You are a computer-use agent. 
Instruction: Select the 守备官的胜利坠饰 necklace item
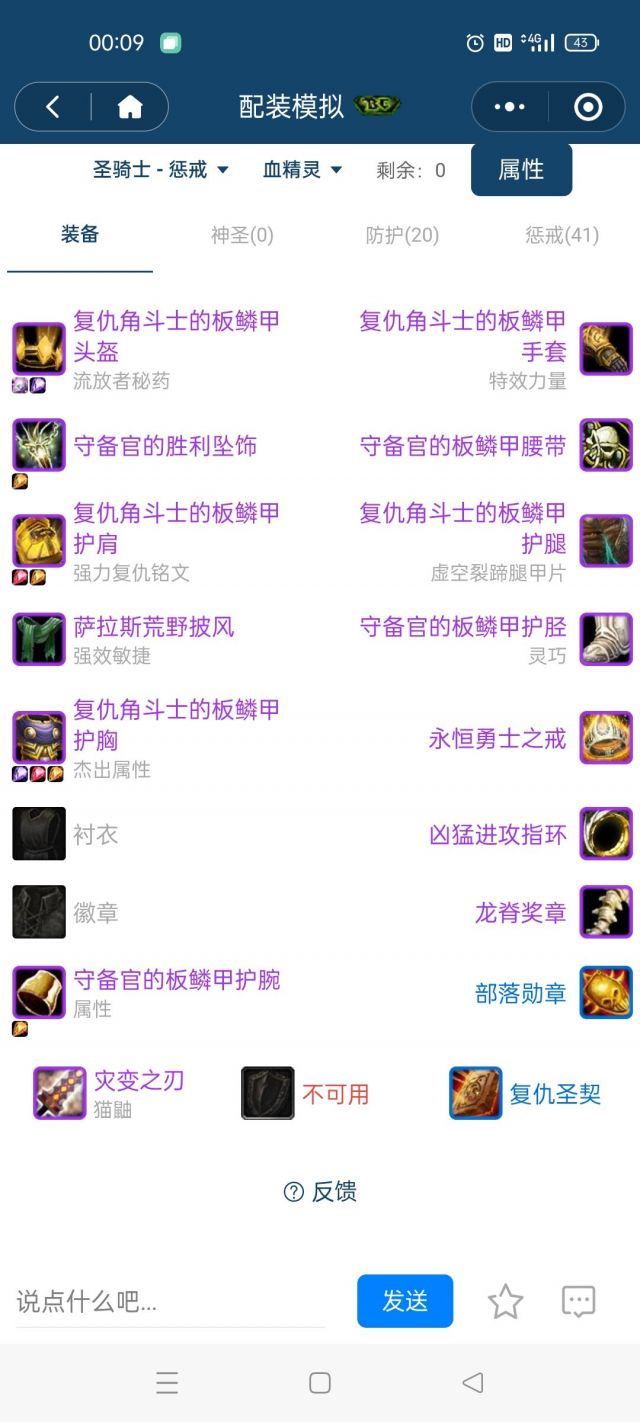(165, 446)
